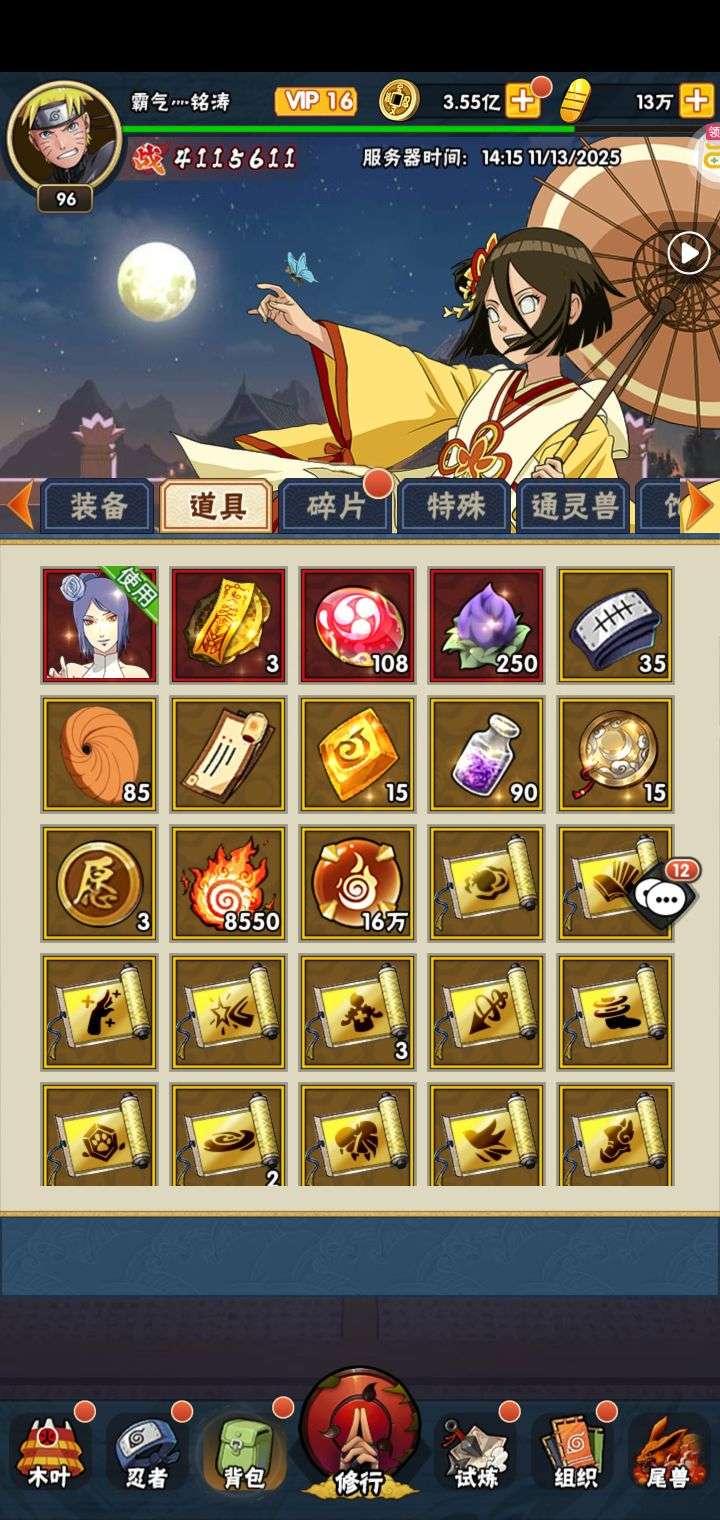
Task: Go to 忍者 in bottom navigation
Action: pyautogui.click(x=147, y=1451)
